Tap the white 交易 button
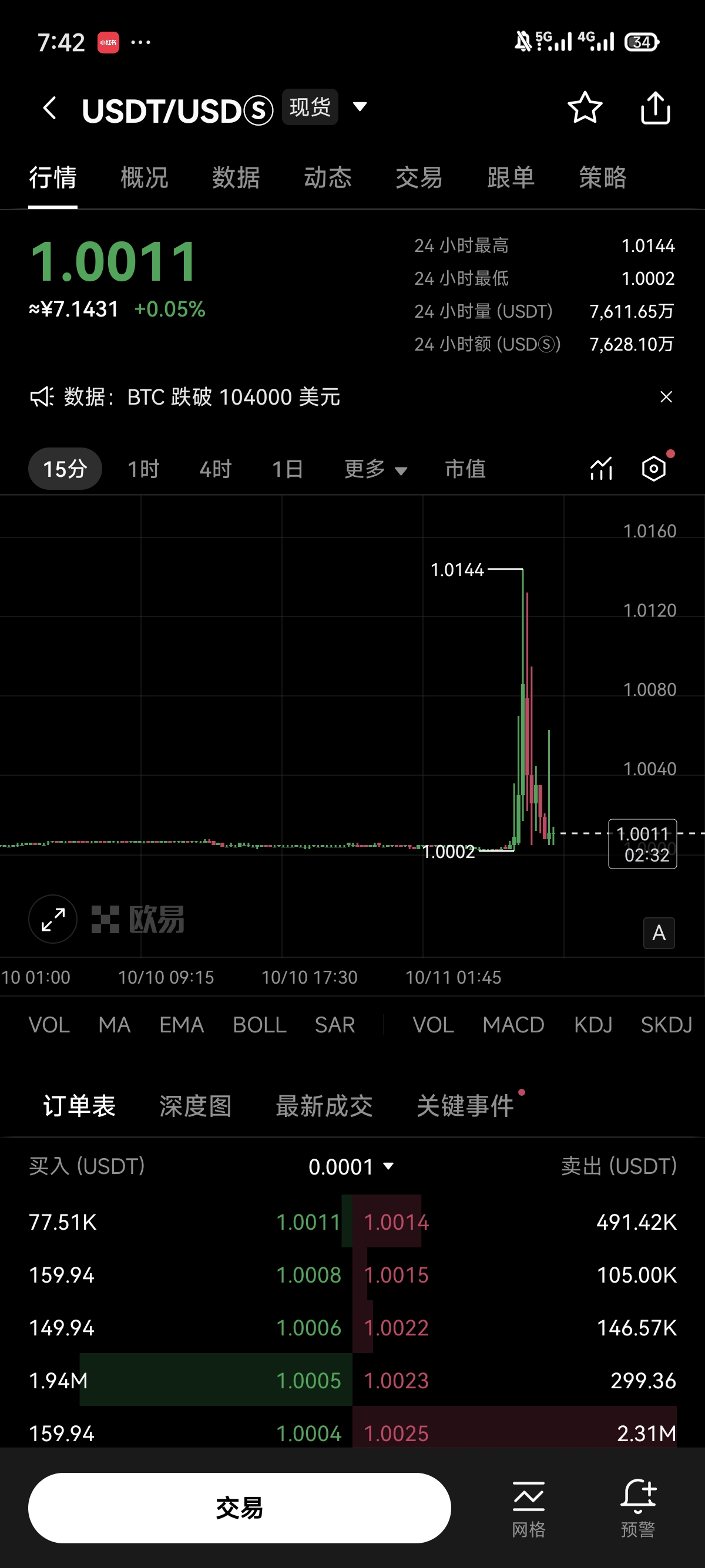 (239, 1508)
